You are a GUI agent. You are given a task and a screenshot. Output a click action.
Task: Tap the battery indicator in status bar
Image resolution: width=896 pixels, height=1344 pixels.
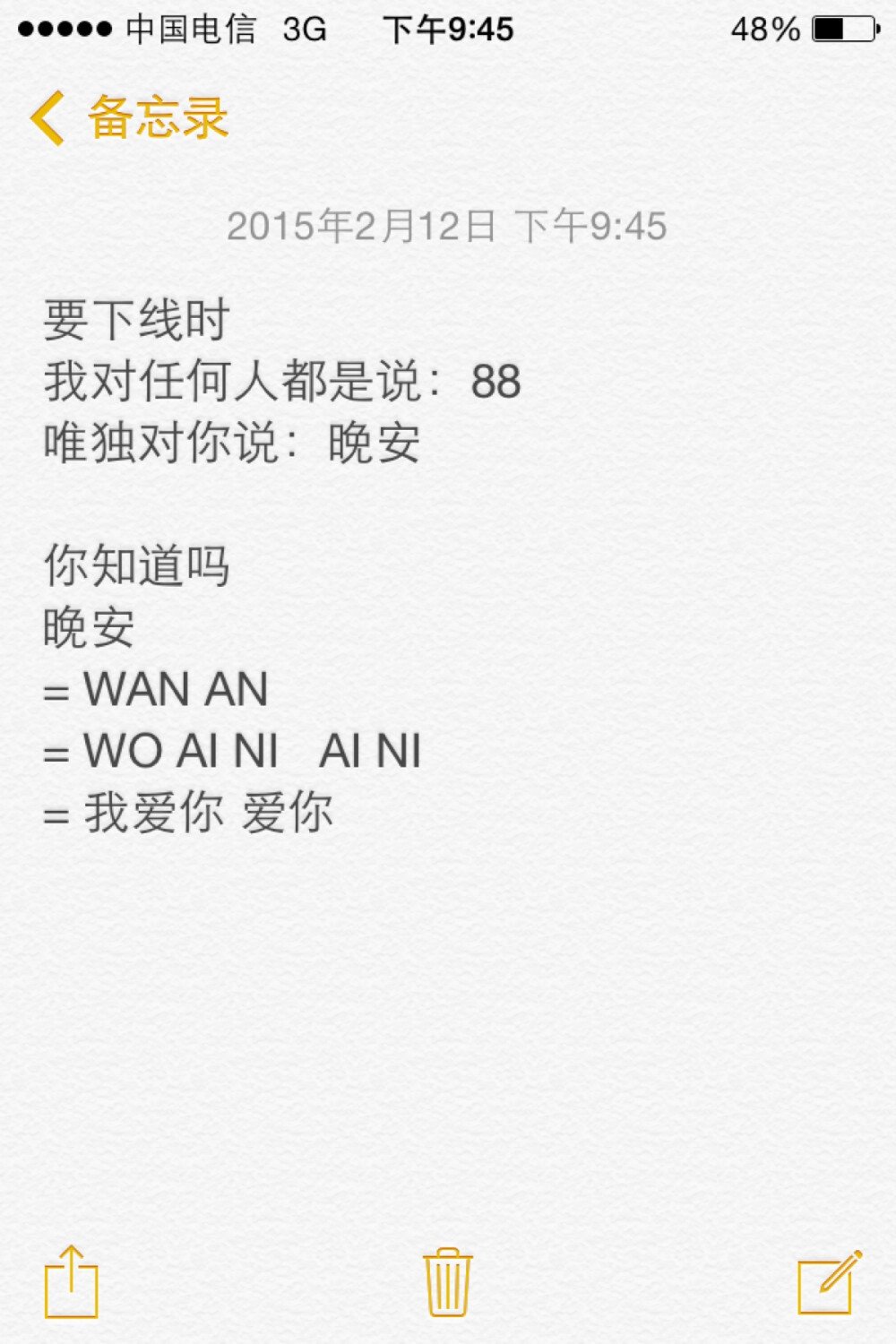click(x=840, y=29)
